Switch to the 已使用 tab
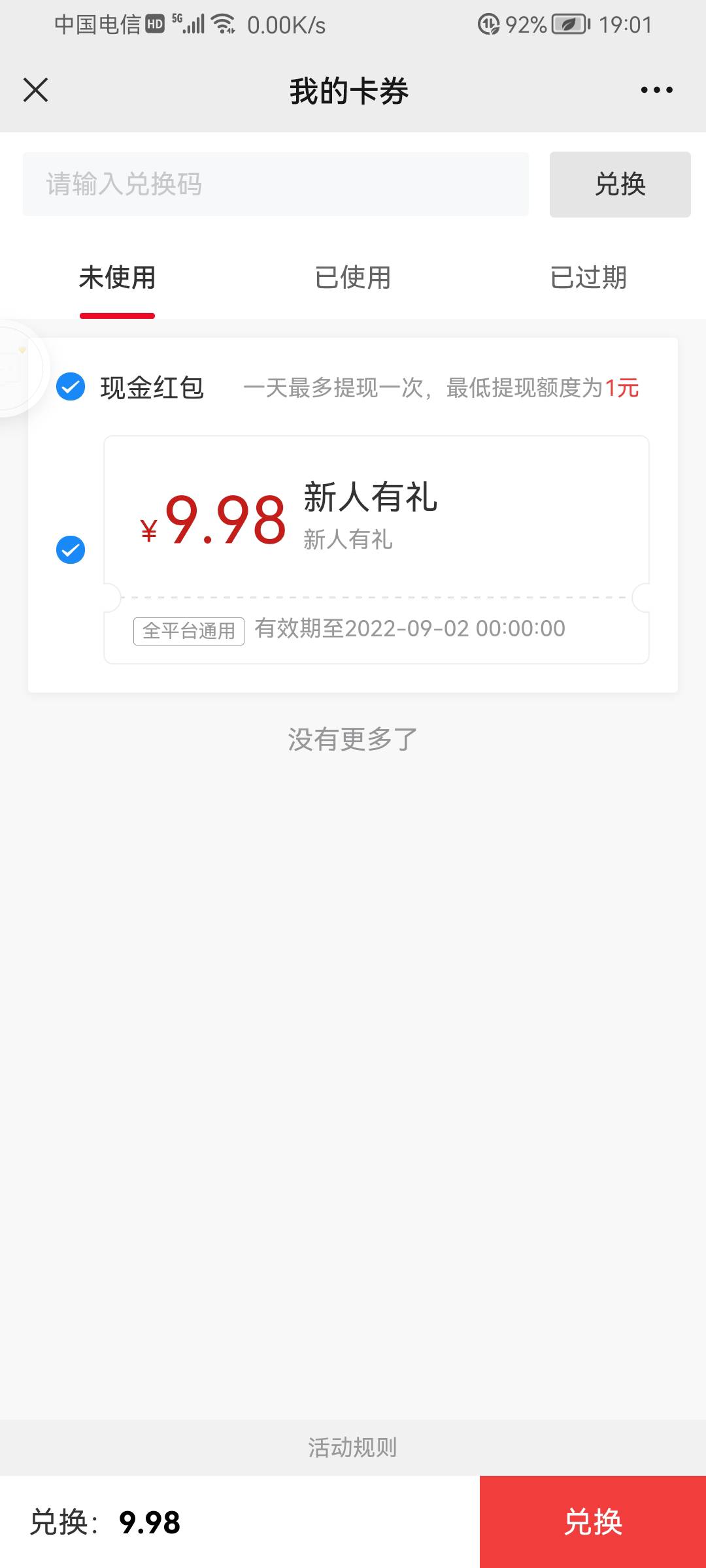This screenshot has width=706, height=1568. 352,278
